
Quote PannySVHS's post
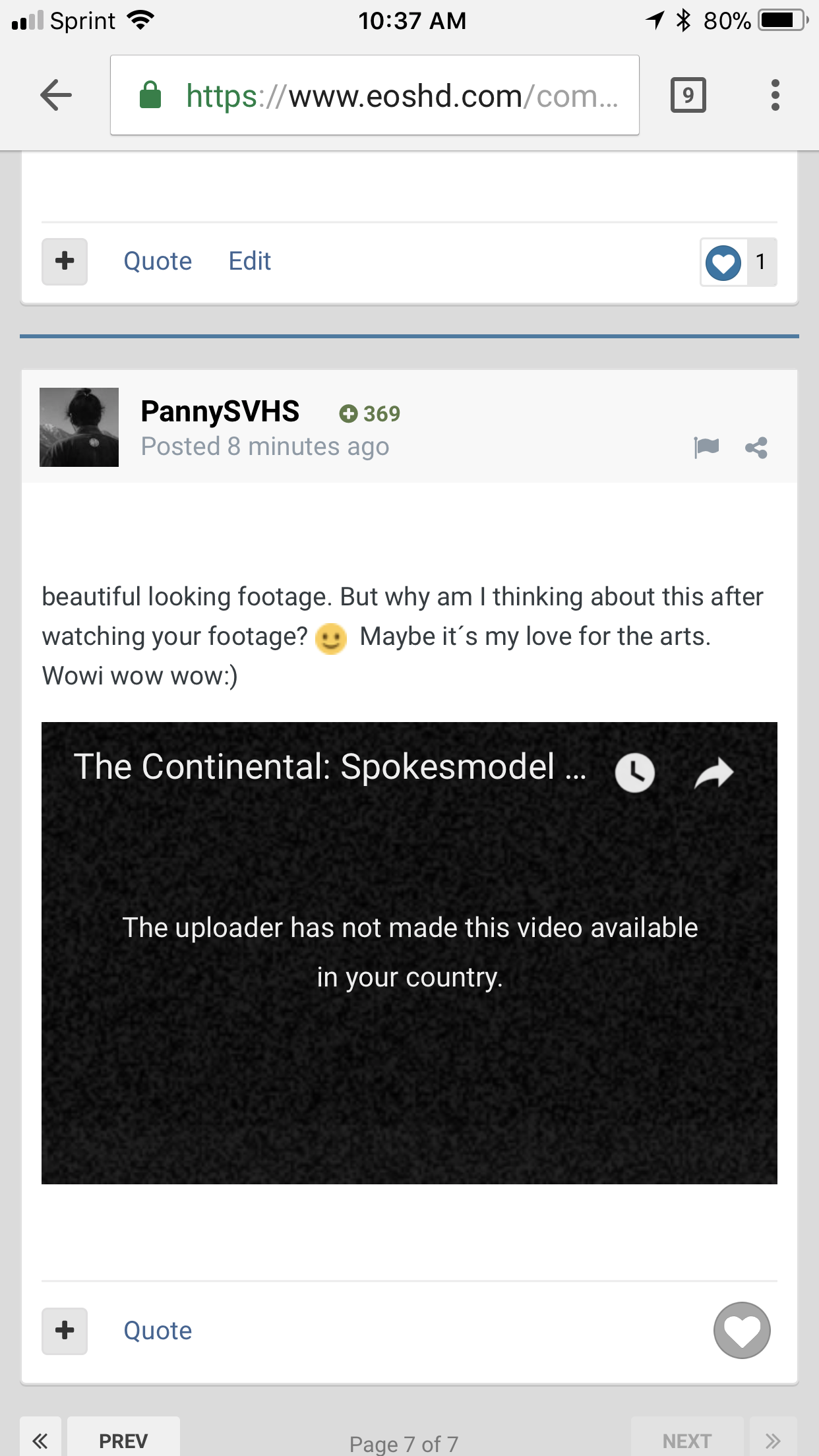point(158,1331)
